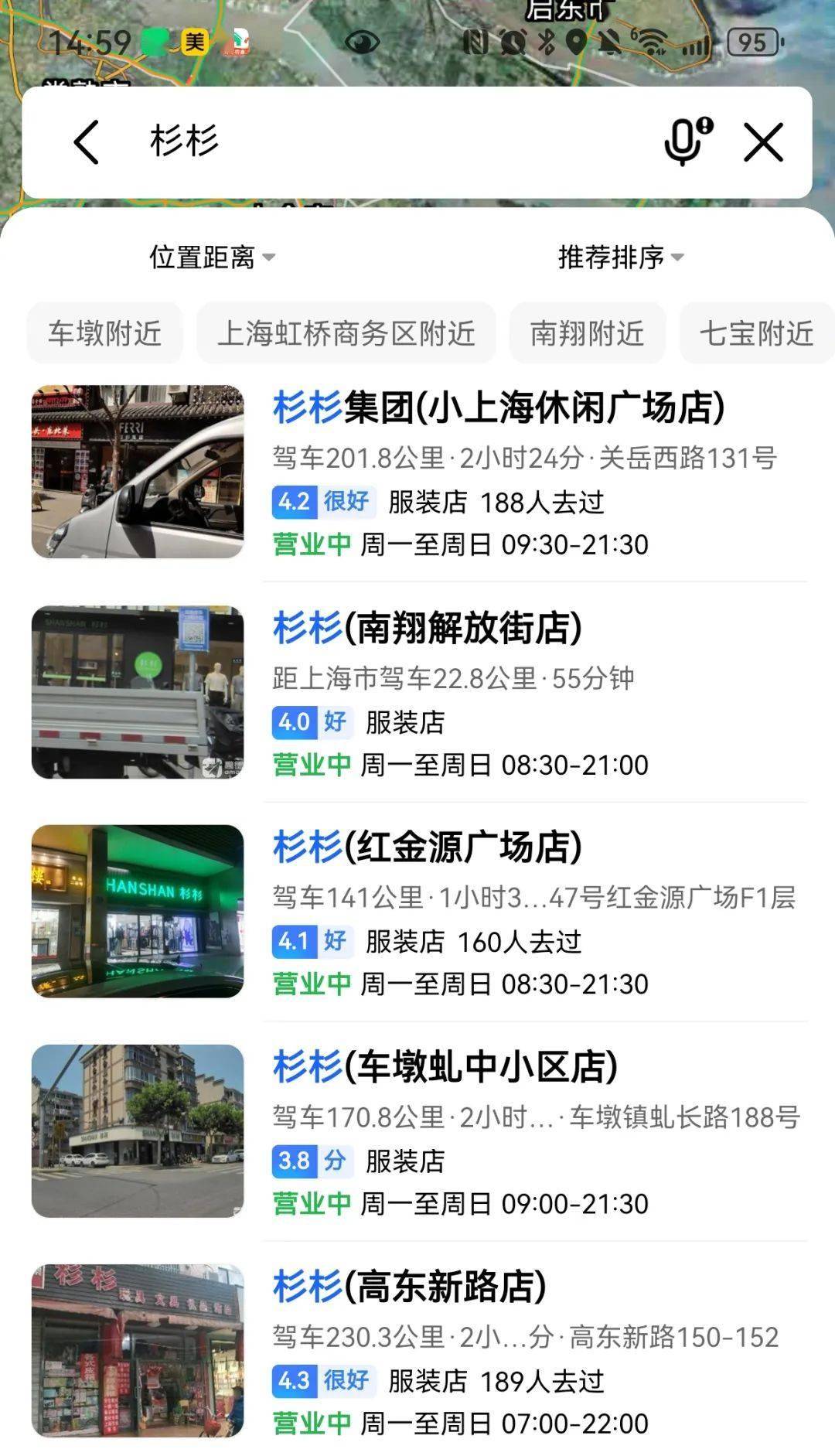The height and width of the screenshot is (1456, 835).
Task: Filter by 上海虹桥商务区附近
Action: [346, 333]
